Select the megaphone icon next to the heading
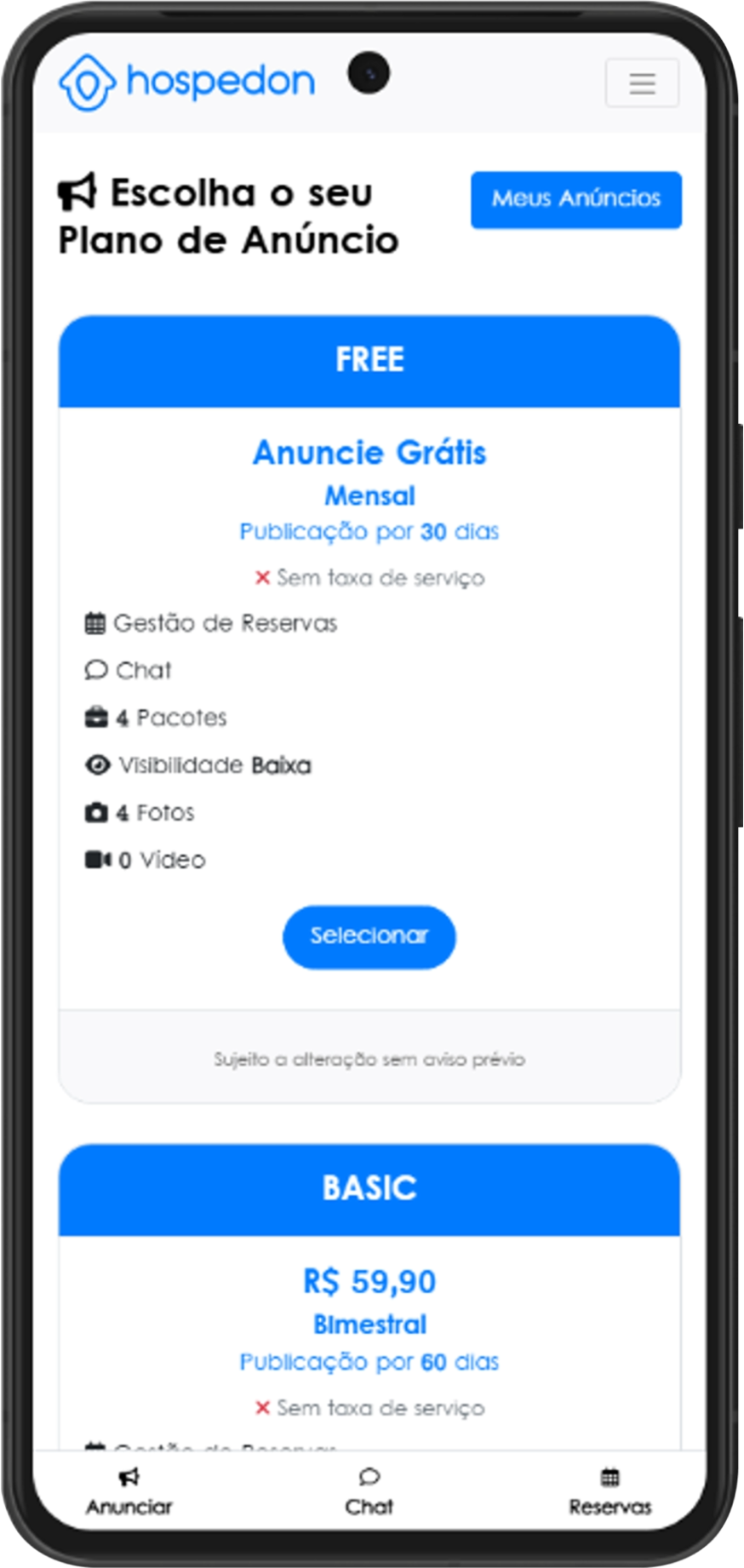Screen dimensions: 744x1568 [x=77, y=191]
